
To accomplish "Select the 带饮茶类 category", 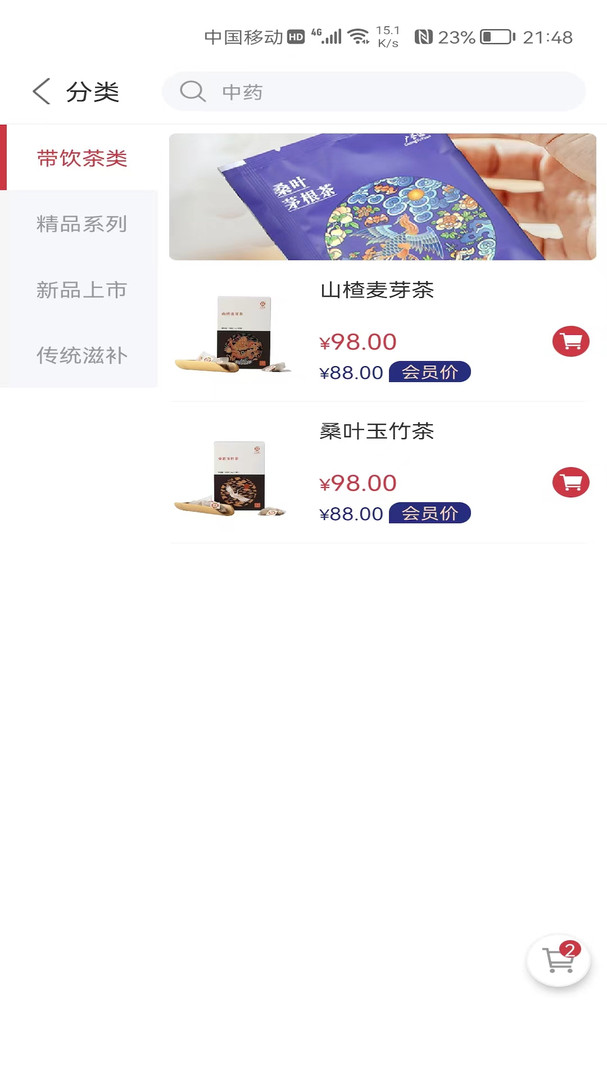I will [81, 158].
